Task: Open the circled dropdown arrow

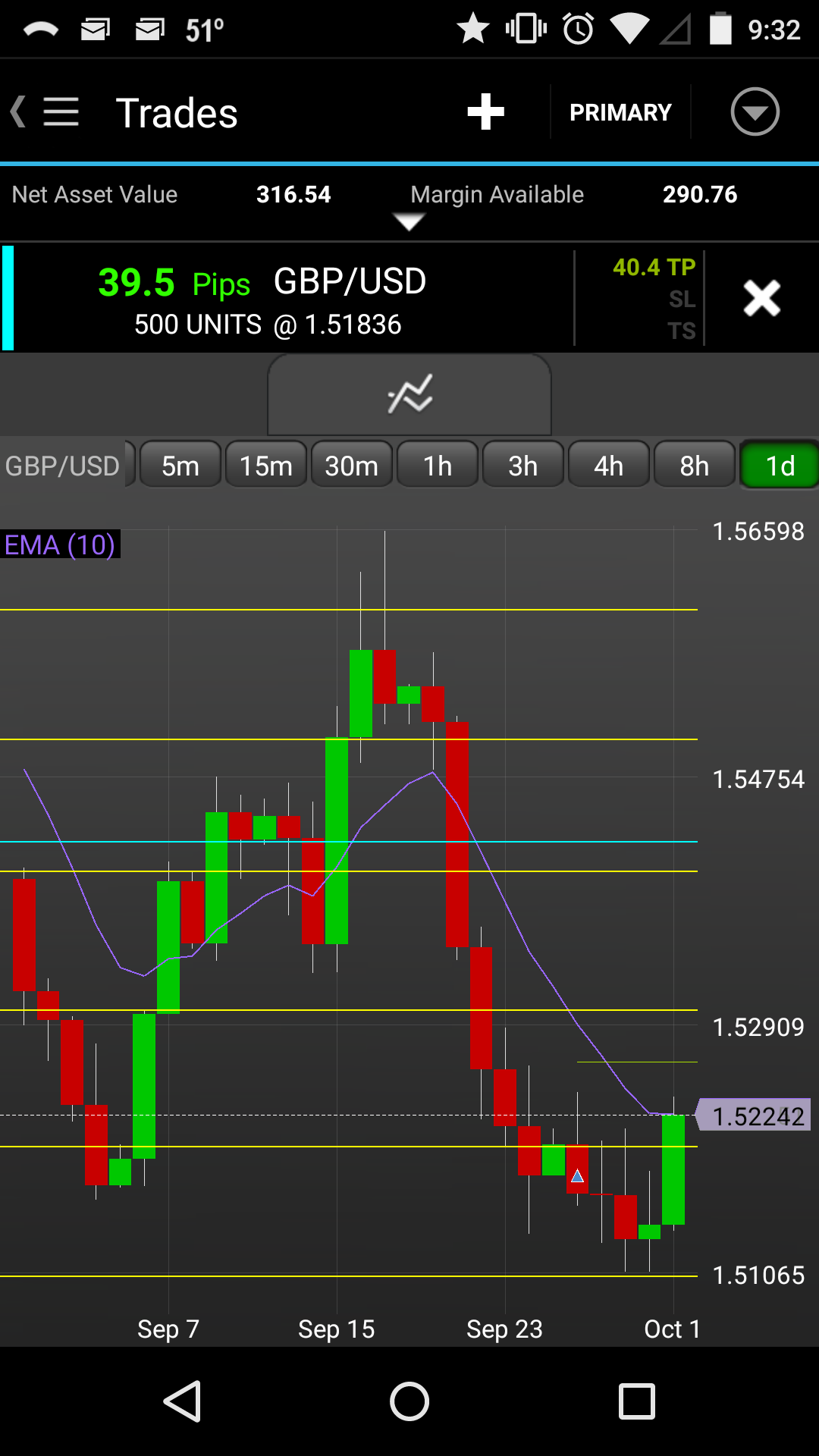Action: coord(755,112)
